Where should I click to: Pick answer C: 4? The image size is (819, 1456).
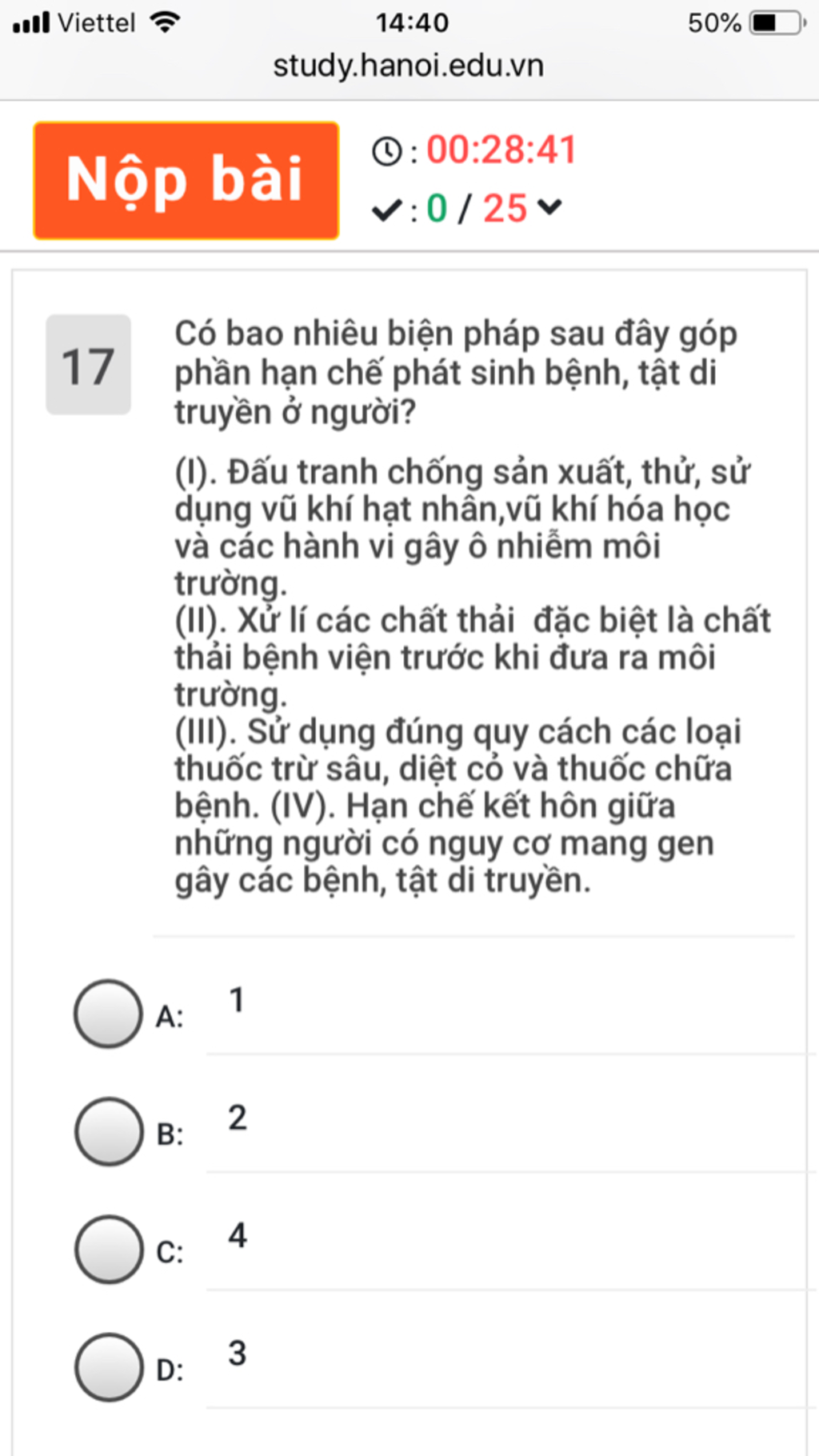(108, 1249)
